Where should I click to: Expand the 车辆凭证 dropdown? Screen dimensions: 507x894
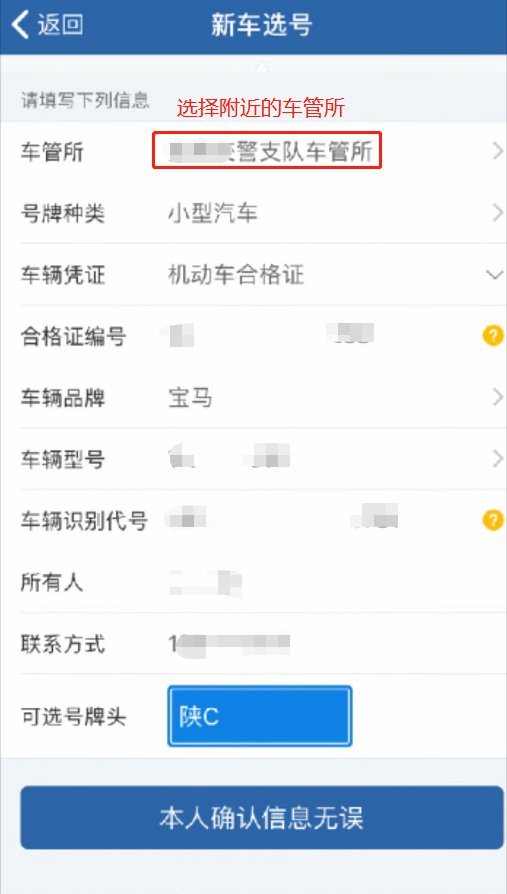253,275
